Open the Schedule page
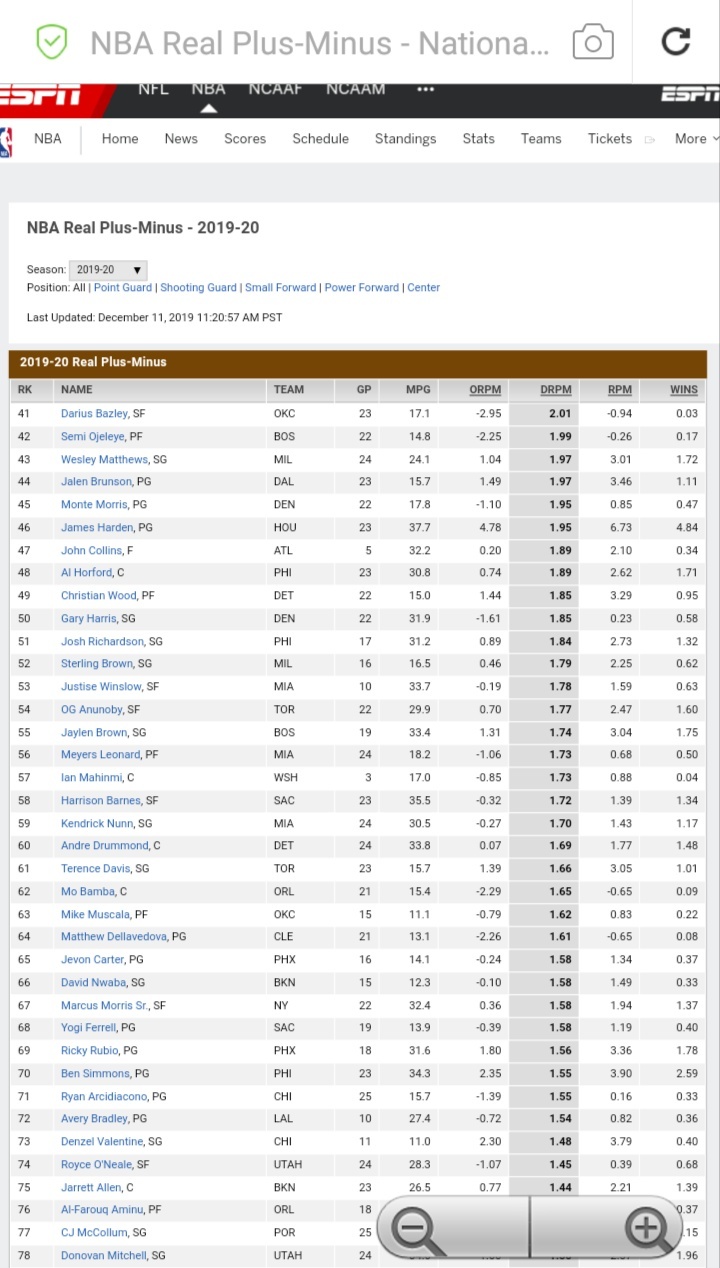The height and width of the screenshot is (1268, 720). pos(320,139)
